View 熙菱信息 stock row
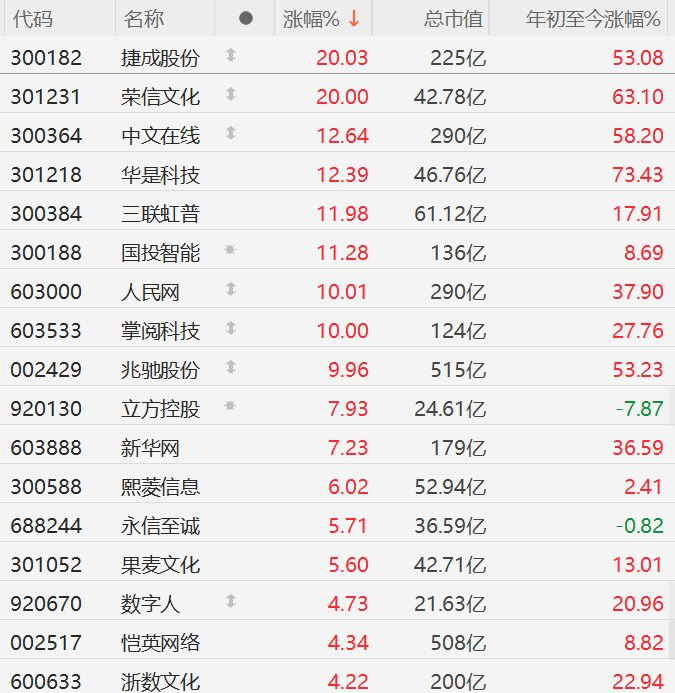Viewport: 675px width, 693px height. 160,487
